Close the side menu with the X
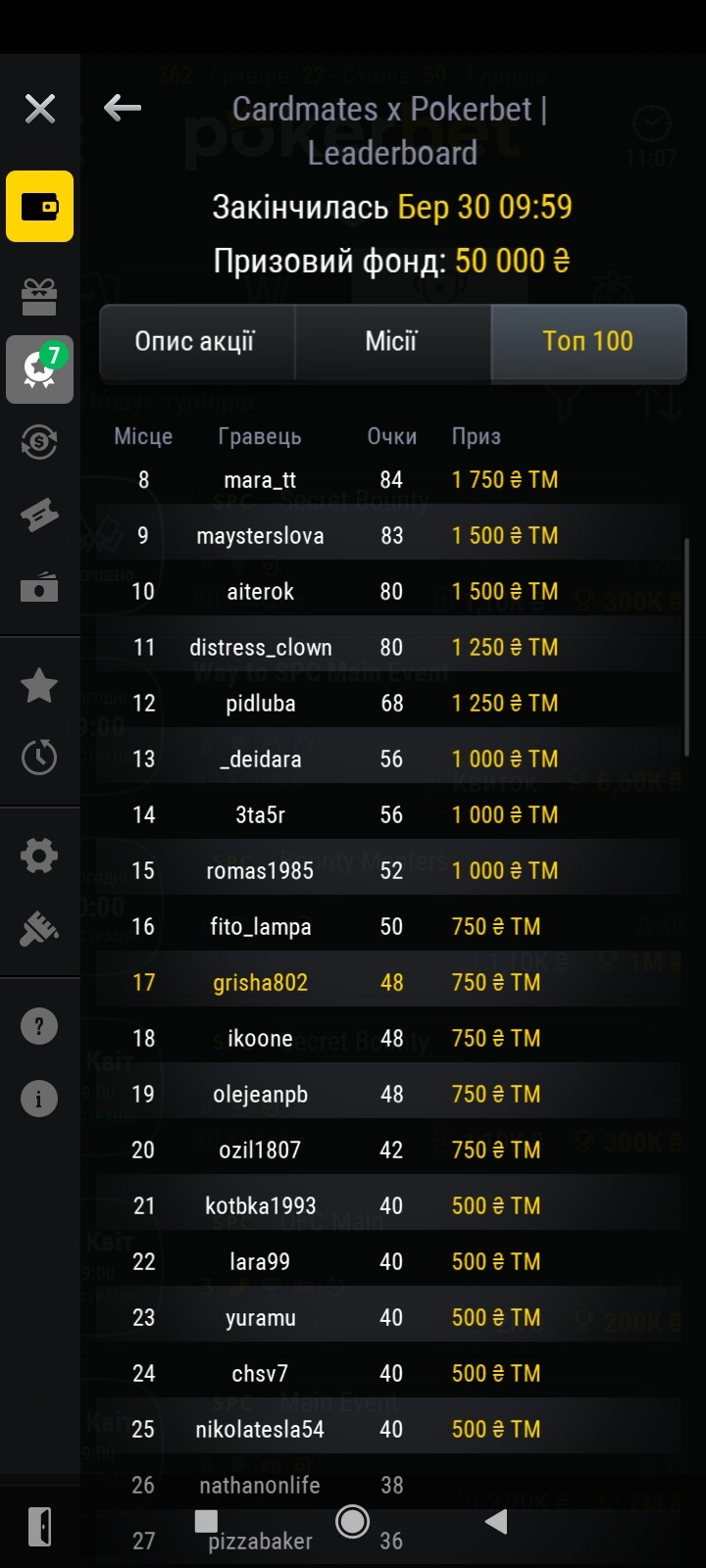 40,108
